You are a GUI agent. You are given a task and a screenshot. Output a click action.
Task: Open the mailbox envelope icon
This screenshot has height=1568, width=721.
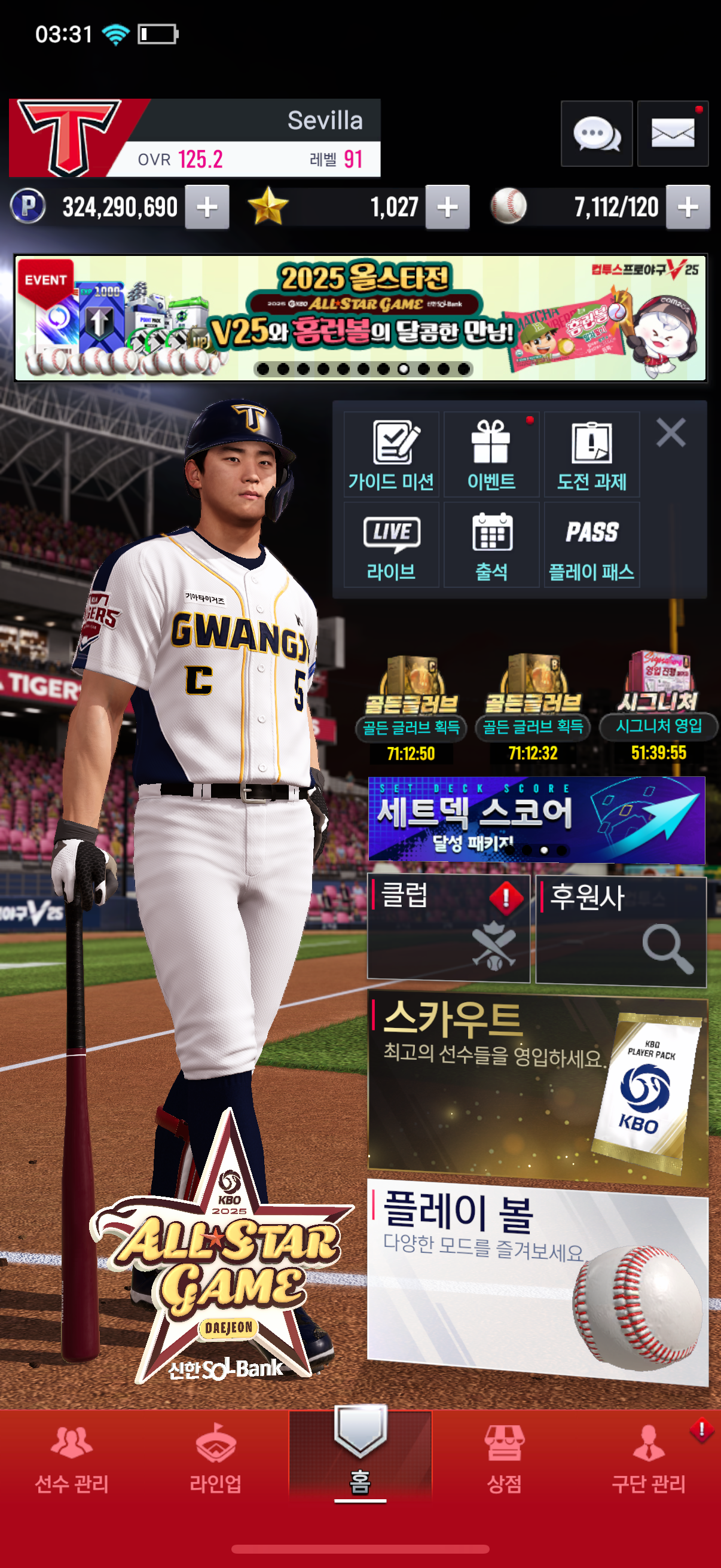tap(673, 133)
